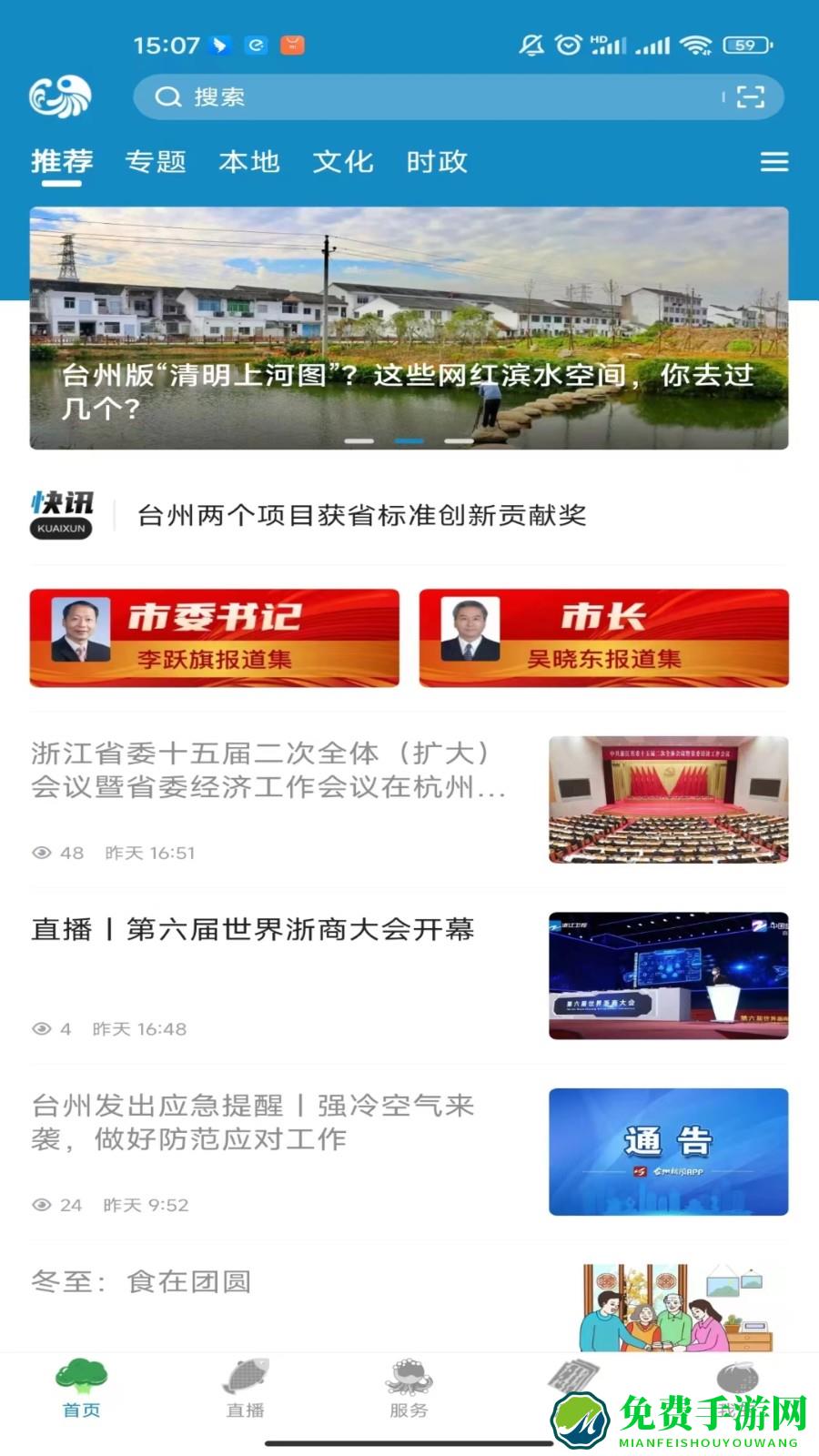Select the 文化 culture channel
The width and height of the screenshot is (819, 1456).
point(343,162)
